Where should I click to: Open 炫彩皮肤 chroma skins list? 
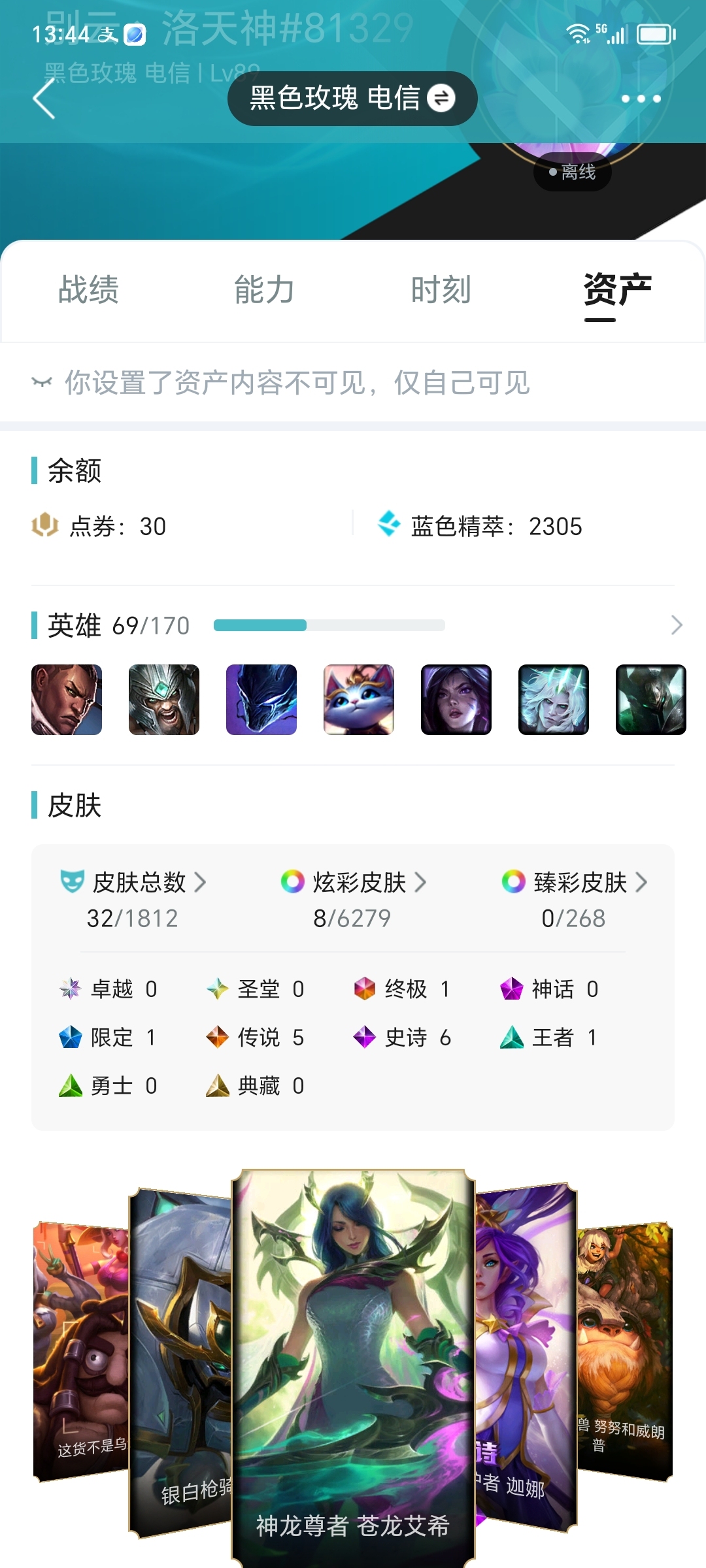354,883
